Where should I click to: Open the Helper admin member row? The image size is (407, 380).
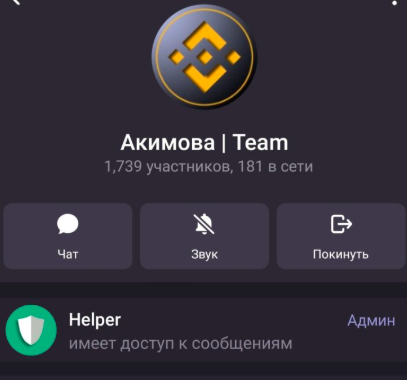click(203, 330)
